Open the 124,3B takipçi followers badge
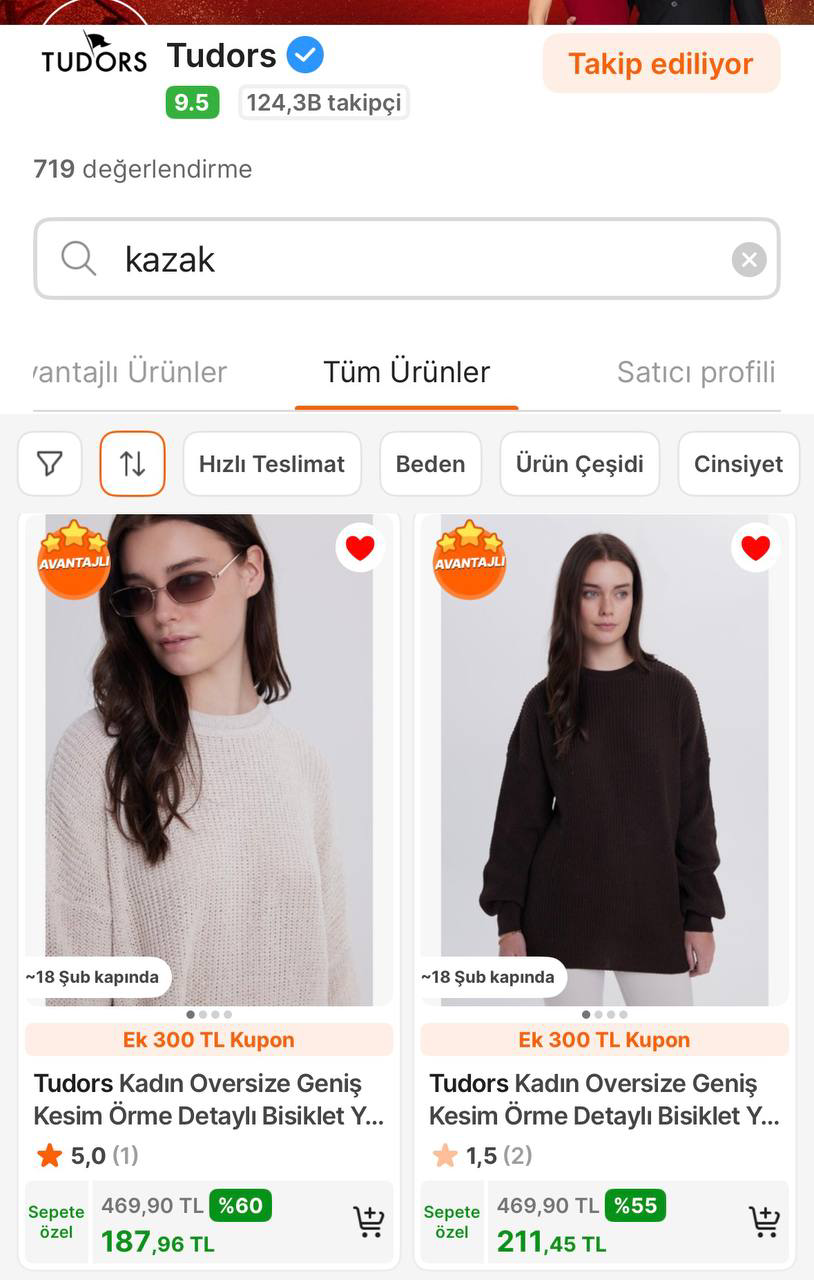The height and width of the screenshot is (1280, 814). point(324,103)
